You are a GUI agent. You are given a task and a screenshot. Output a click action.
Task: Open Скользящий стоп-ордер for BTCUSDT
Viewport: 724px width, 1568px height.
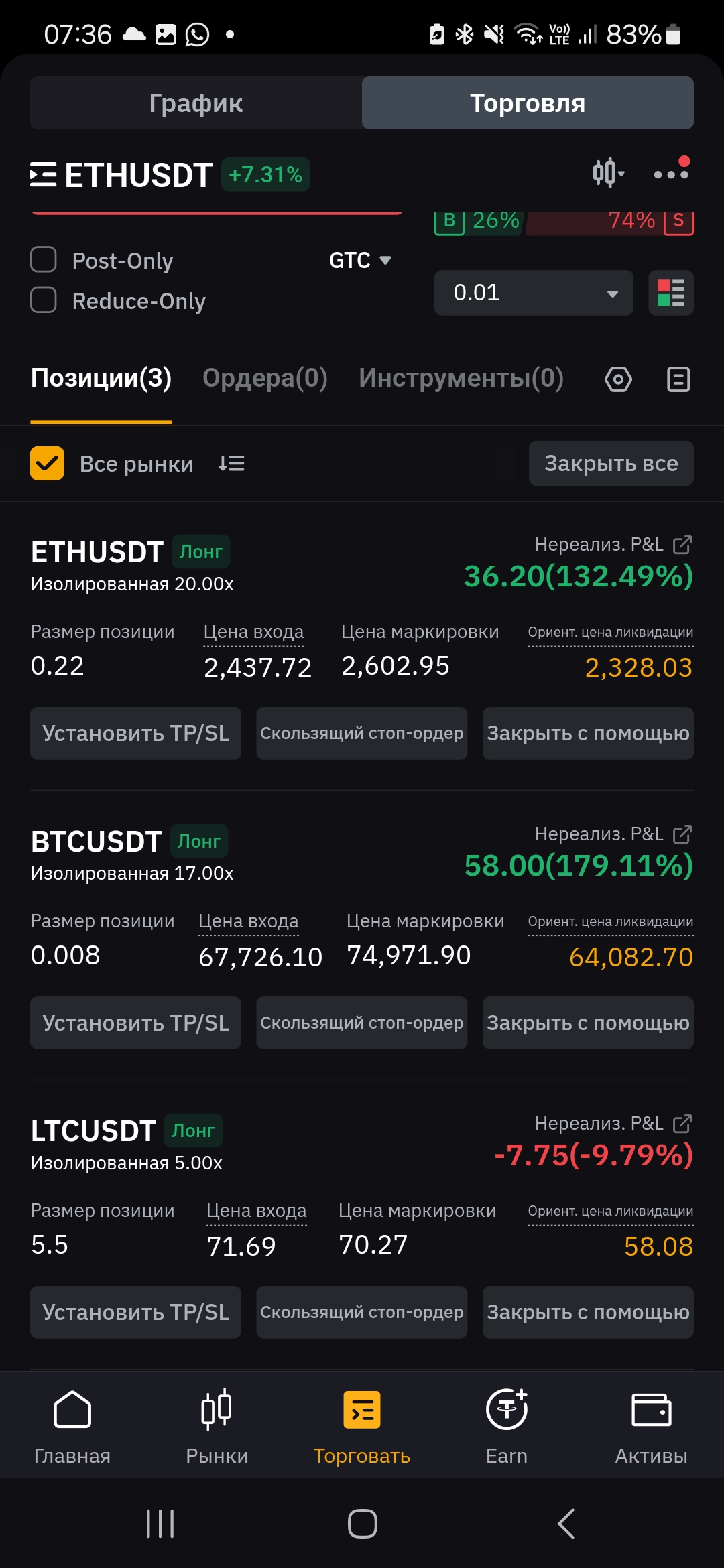click(362, 1023)
